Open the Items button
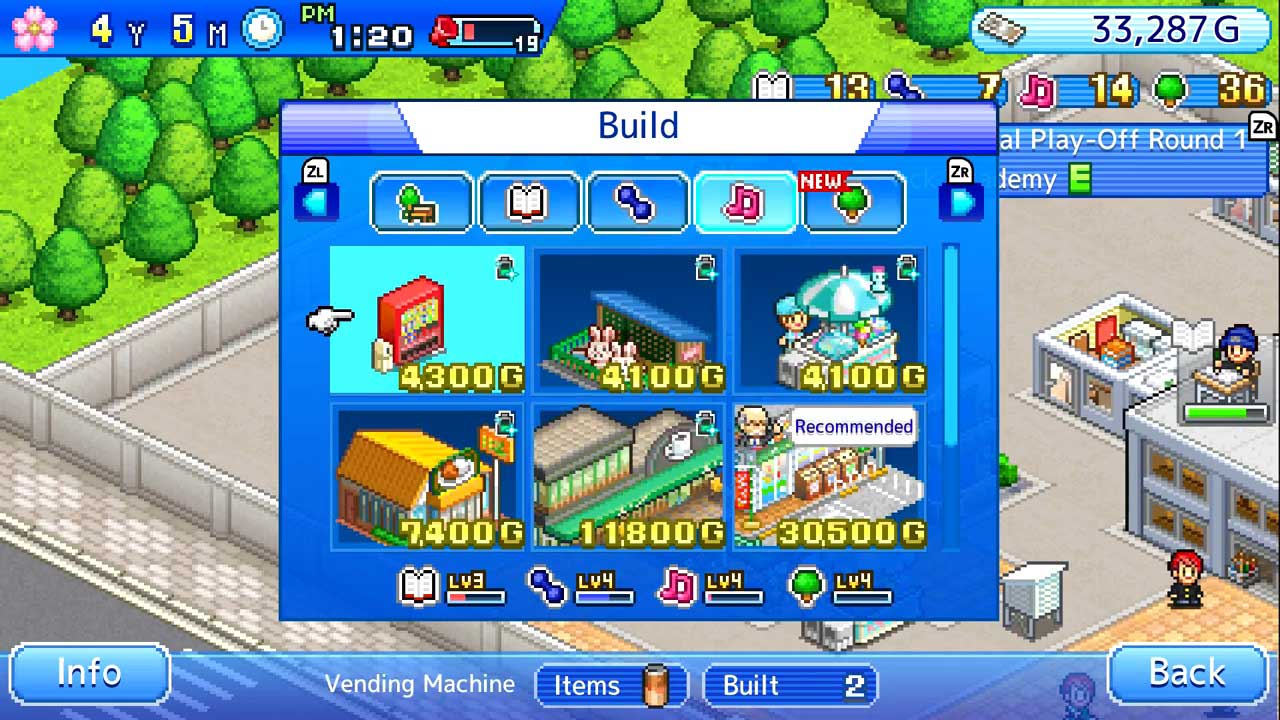 (x=611, y=685)
